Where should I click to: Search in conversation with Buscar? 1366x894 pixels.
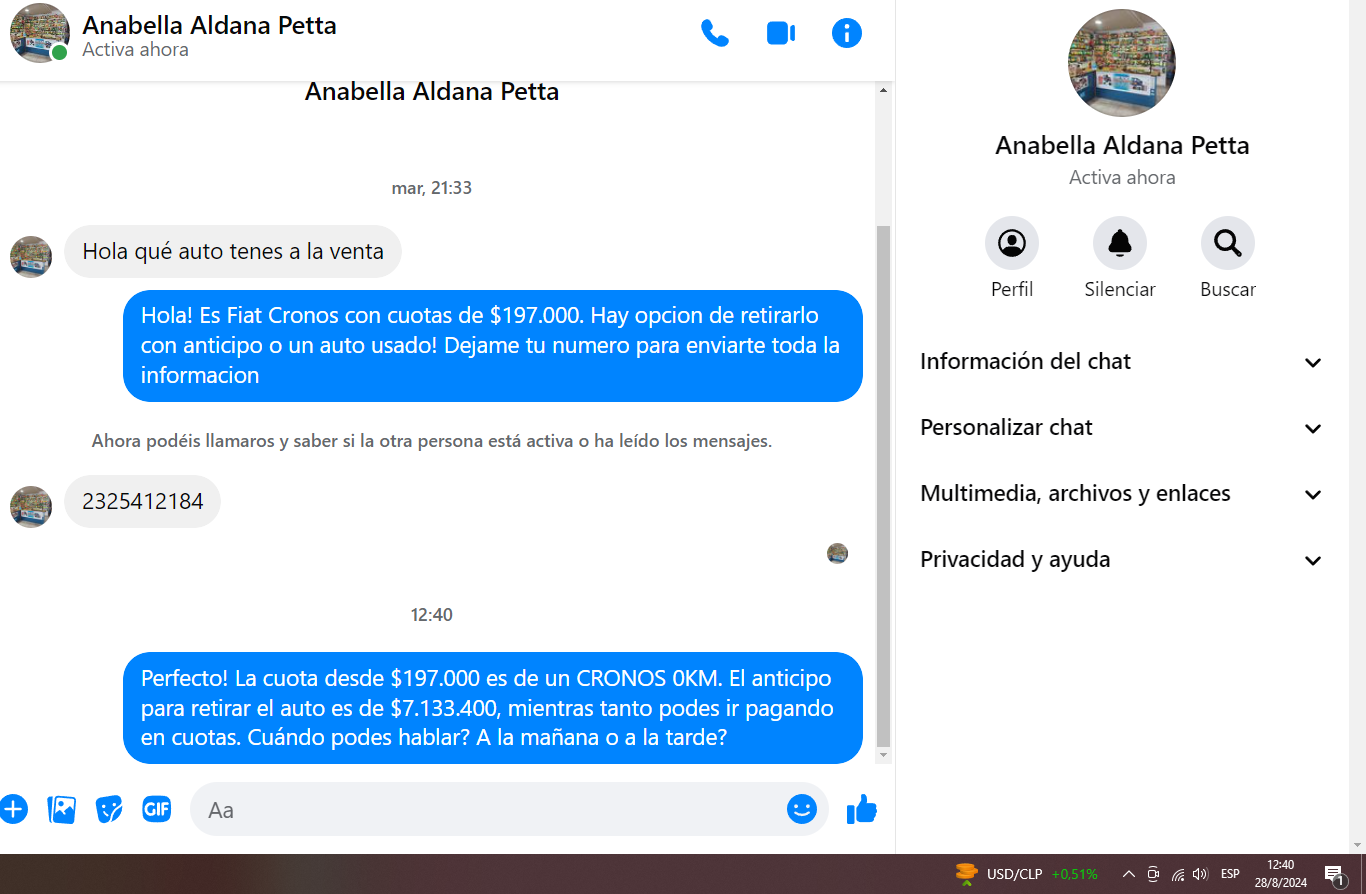(1227, 243)
